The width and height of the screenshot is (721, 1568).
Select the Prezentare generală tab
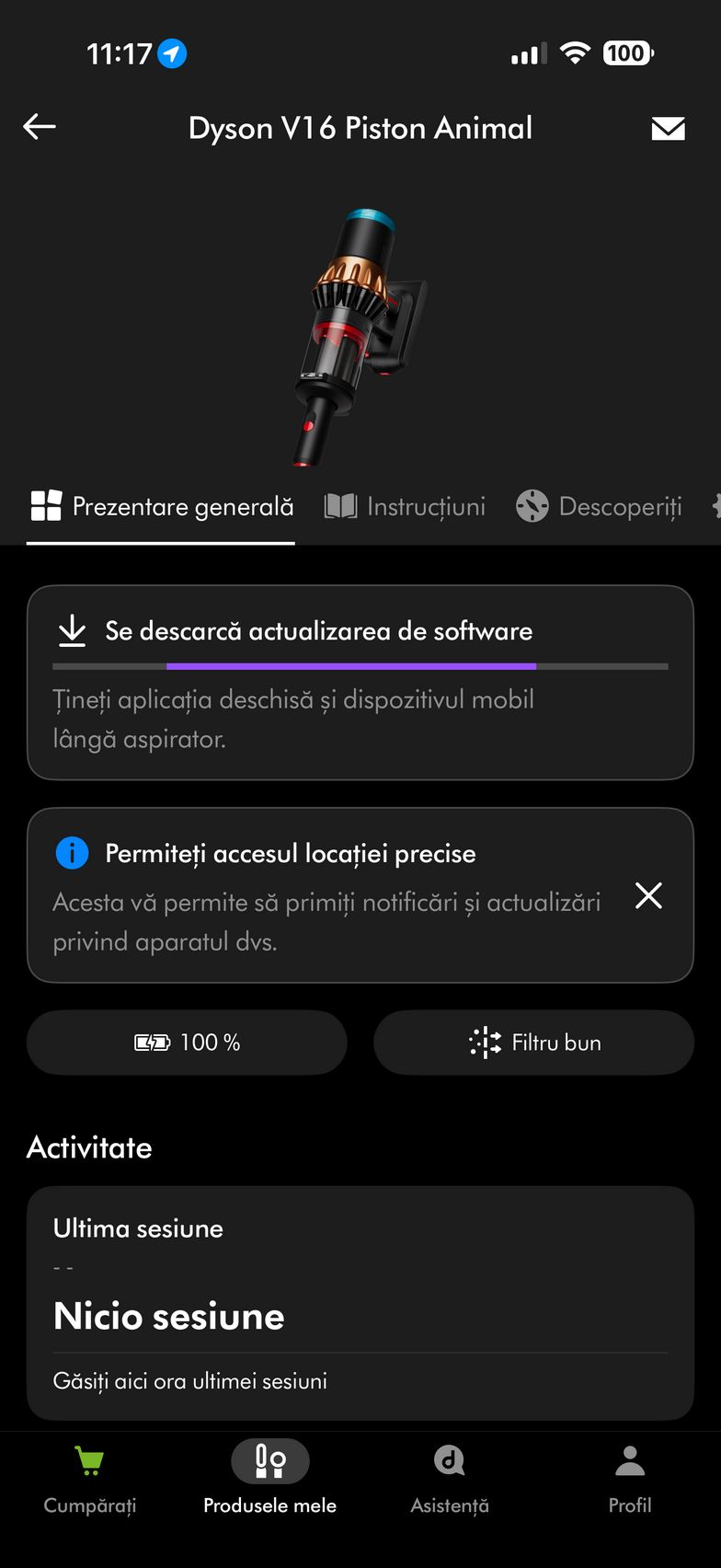pos(162,507)
